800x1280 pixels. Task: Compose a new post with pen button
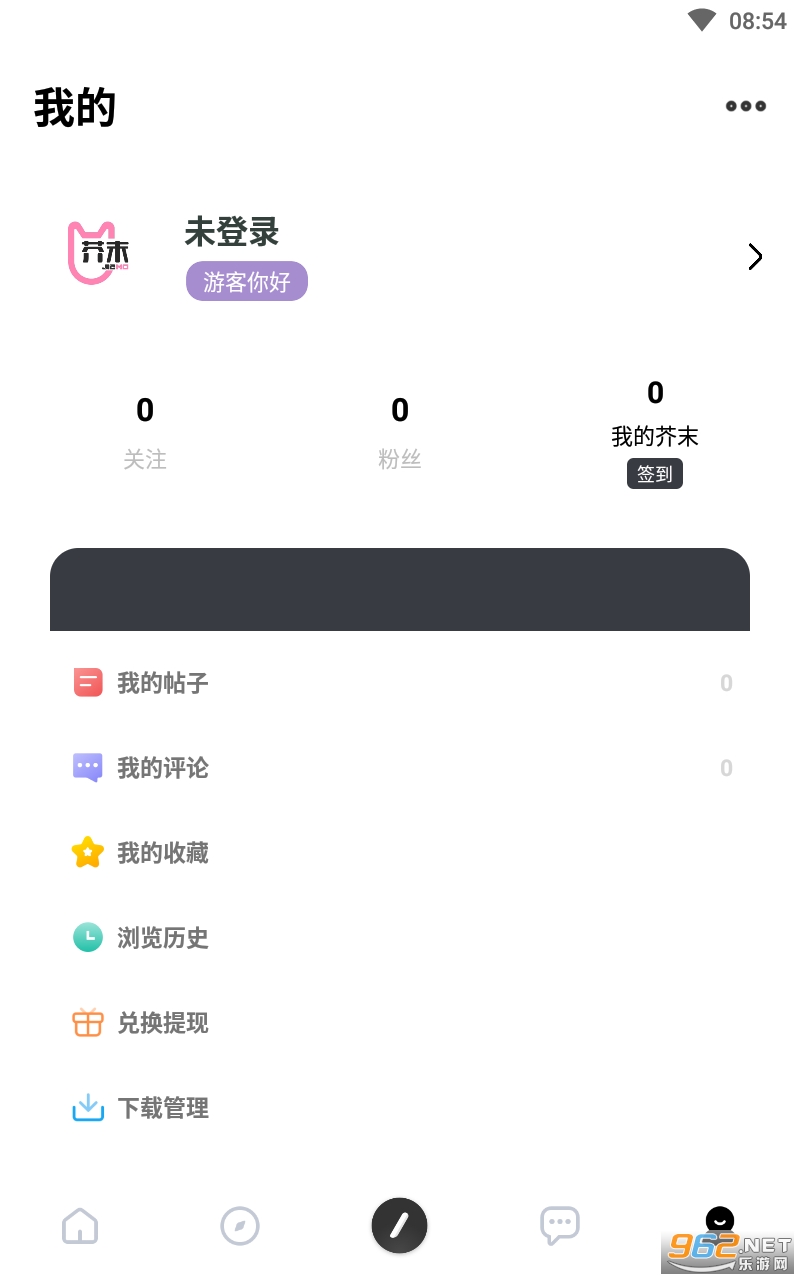(400, 1225)
